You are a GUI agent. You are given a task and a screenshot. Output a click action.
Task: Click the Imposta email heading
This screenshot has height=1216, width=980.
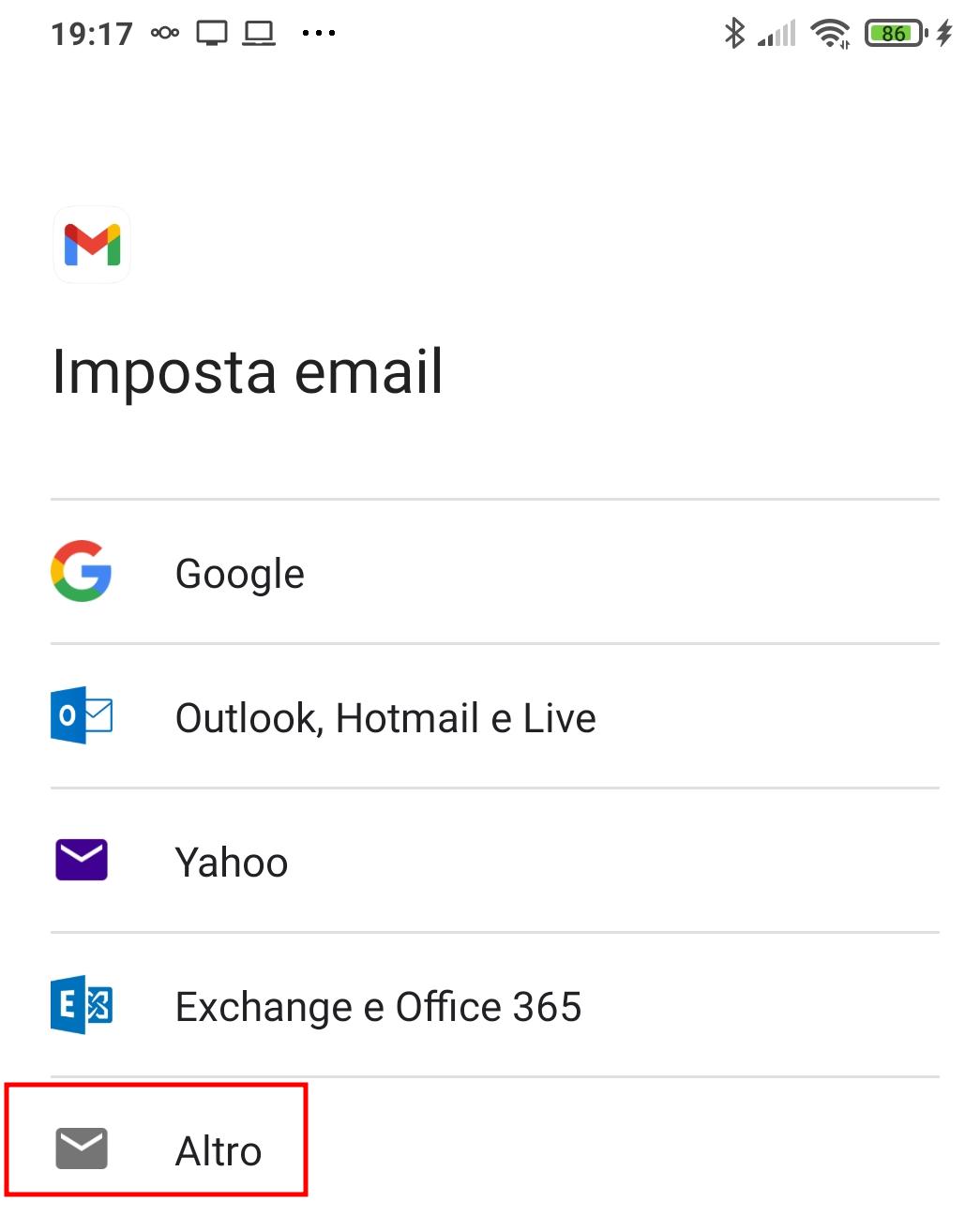click(249, 372)
